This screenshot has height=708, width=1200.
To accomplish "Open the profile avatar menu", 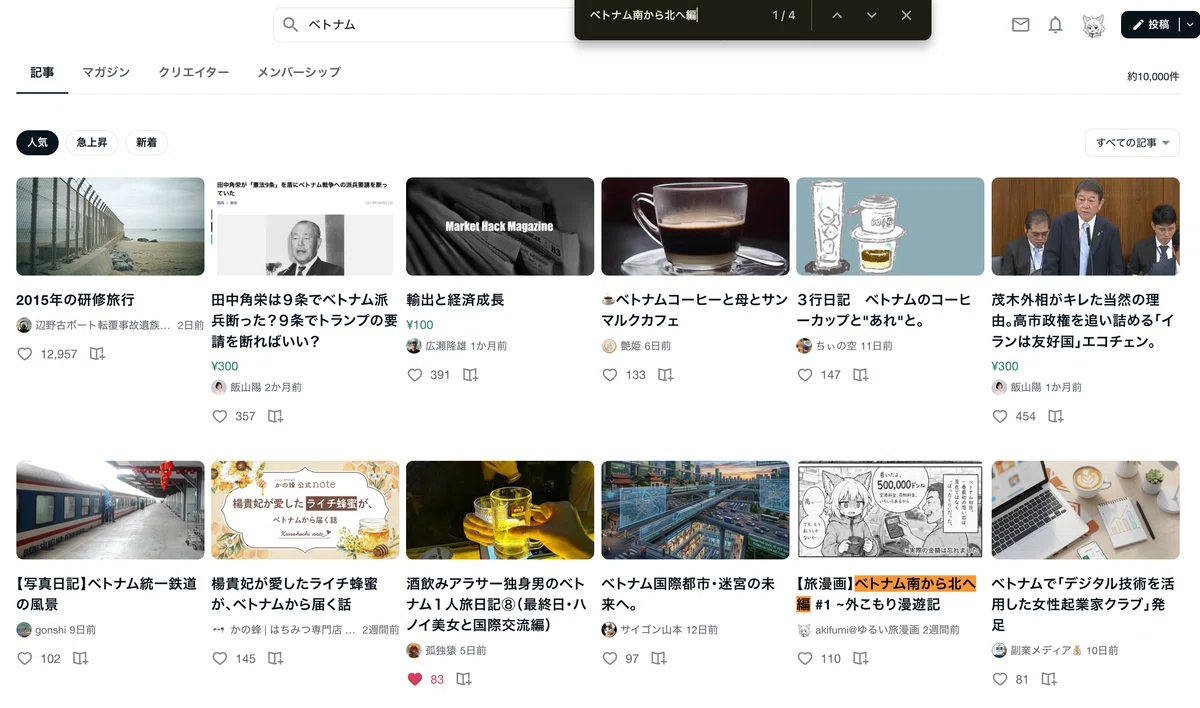I will [x=1093, y=25].
